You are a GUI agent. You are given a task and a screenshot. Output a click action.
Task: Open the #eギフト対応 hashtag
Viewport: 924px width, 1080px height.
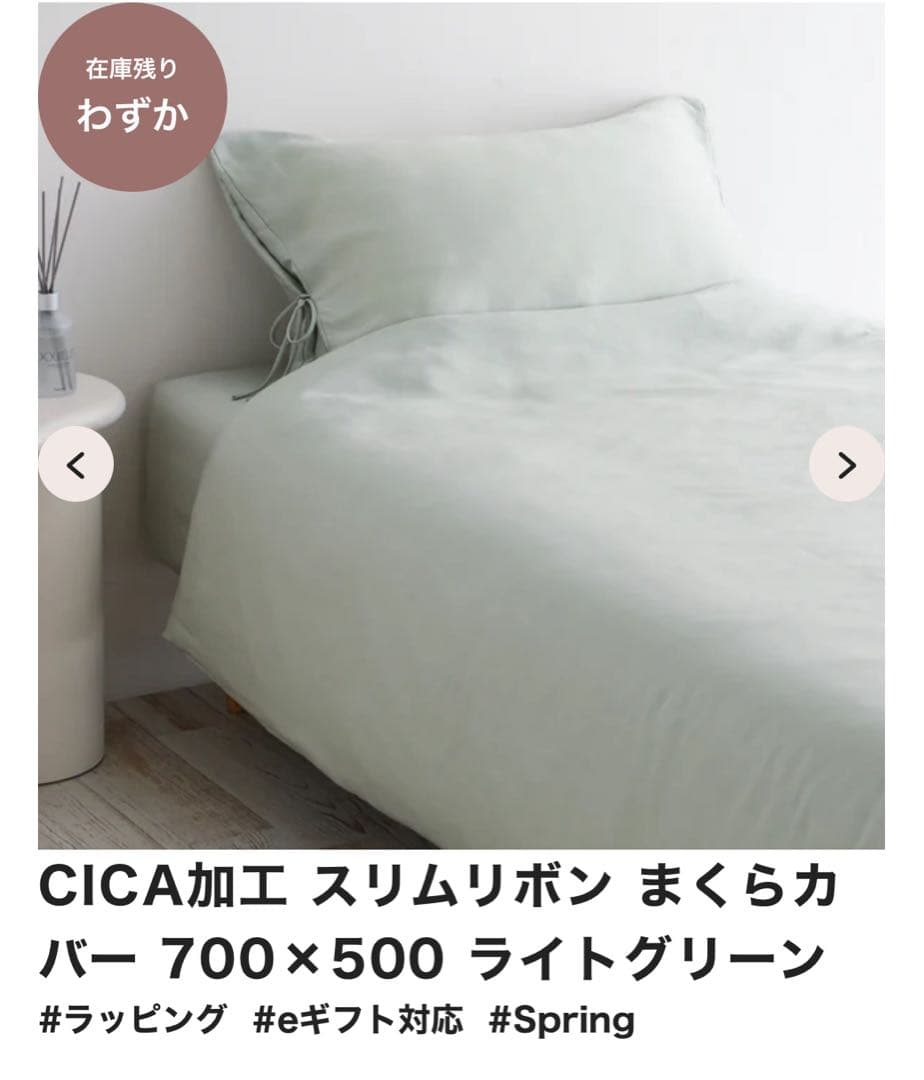coord(358,1021)
